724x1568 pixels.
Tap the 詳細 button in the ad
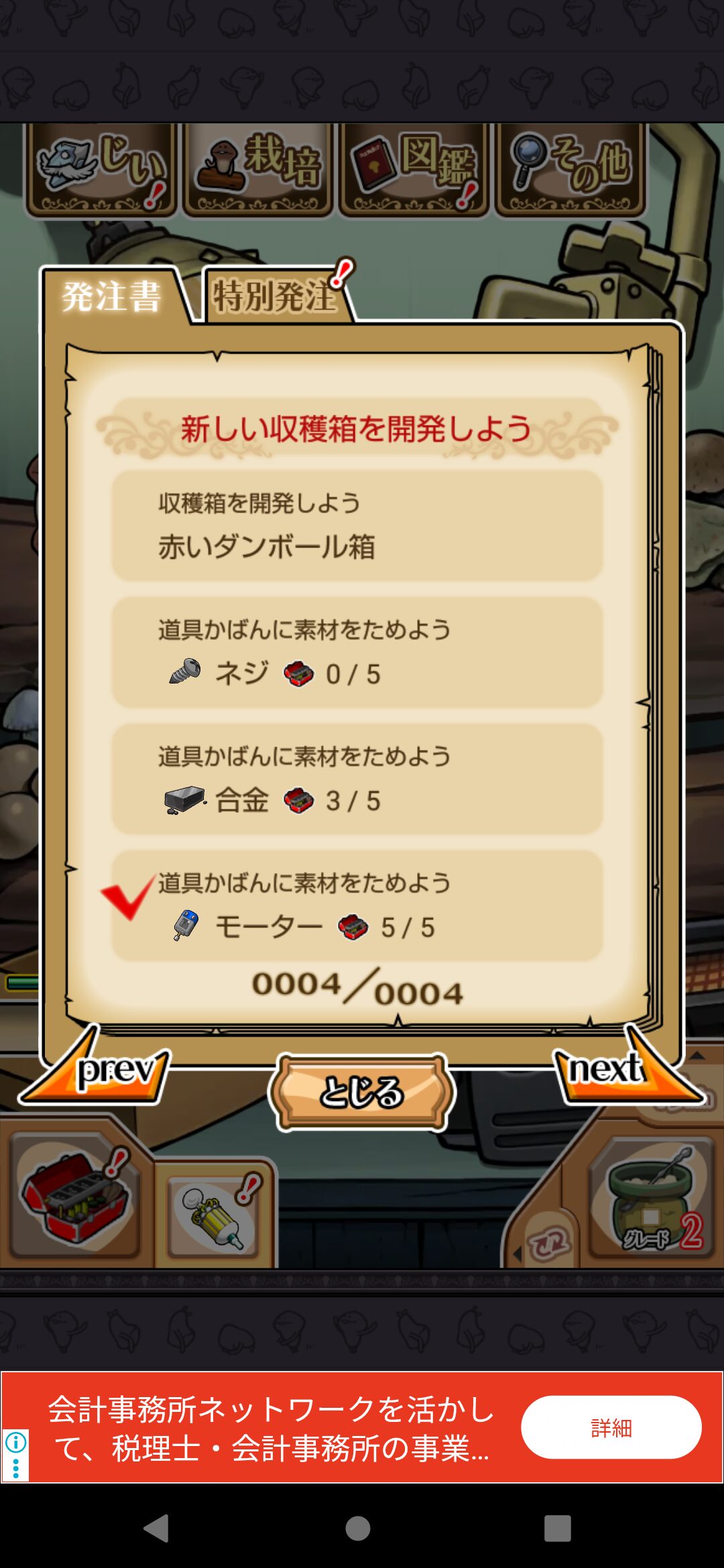coord(611,1427)
